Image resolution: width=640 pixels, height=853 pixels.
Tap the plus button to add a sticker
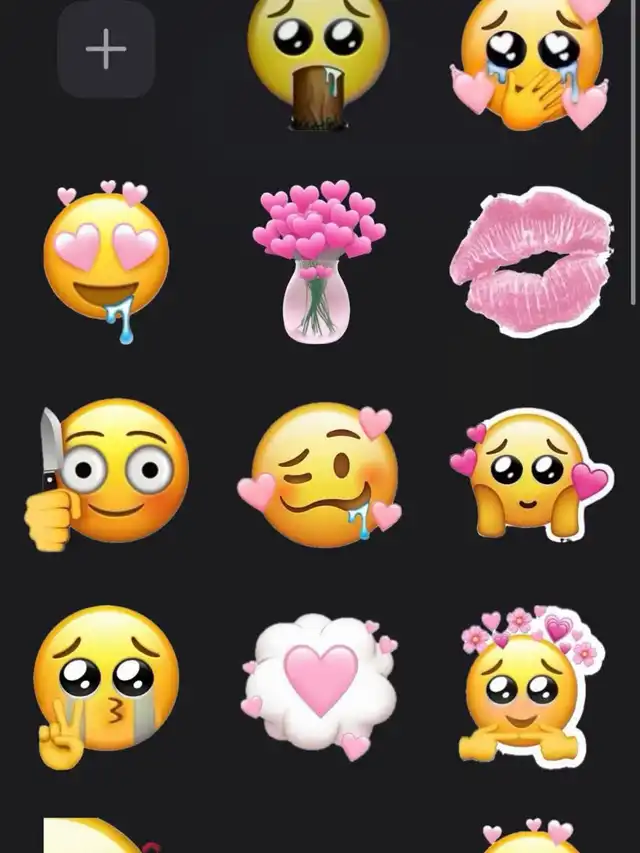point(106,50)
